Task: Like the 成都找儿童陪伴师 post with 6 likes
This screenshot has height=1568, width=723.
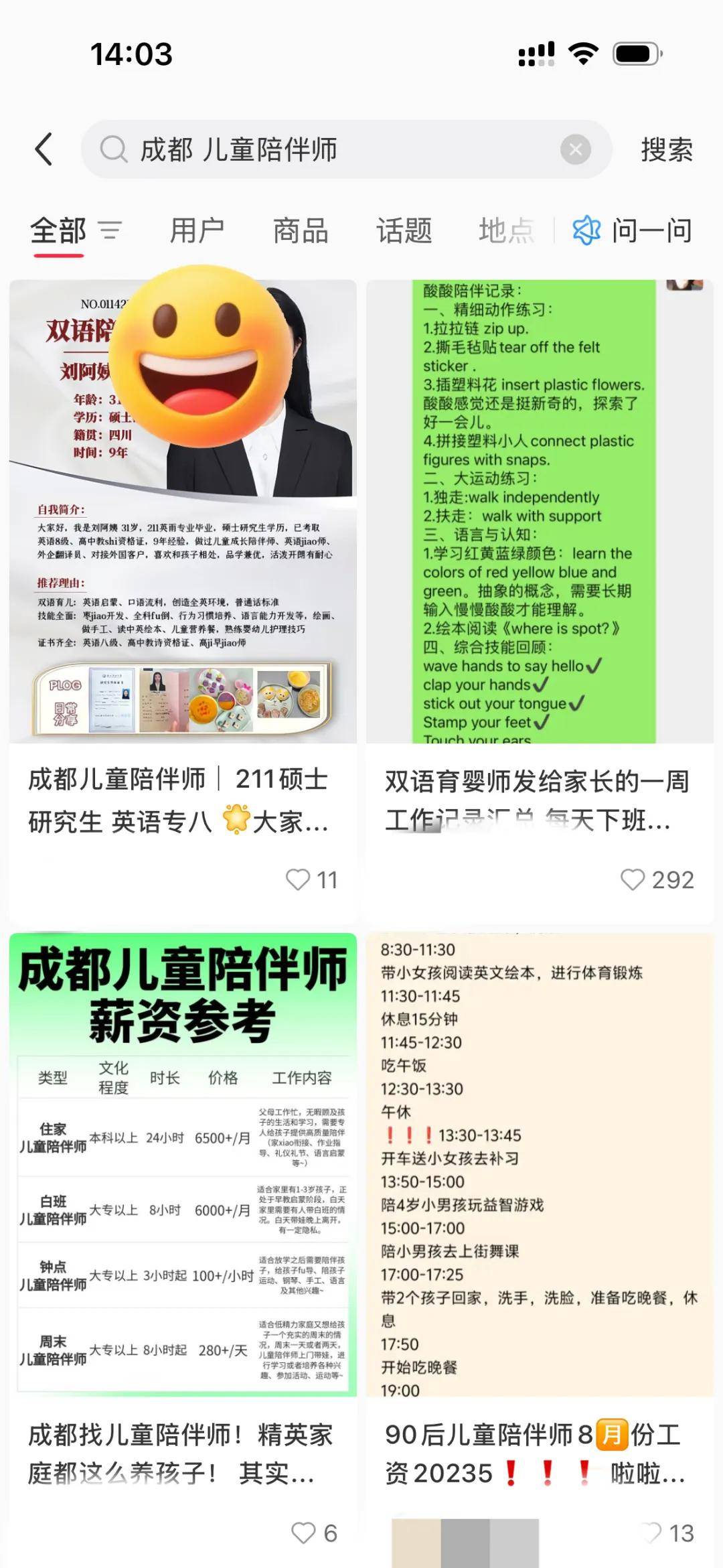Action: [x=303, y=1533]
